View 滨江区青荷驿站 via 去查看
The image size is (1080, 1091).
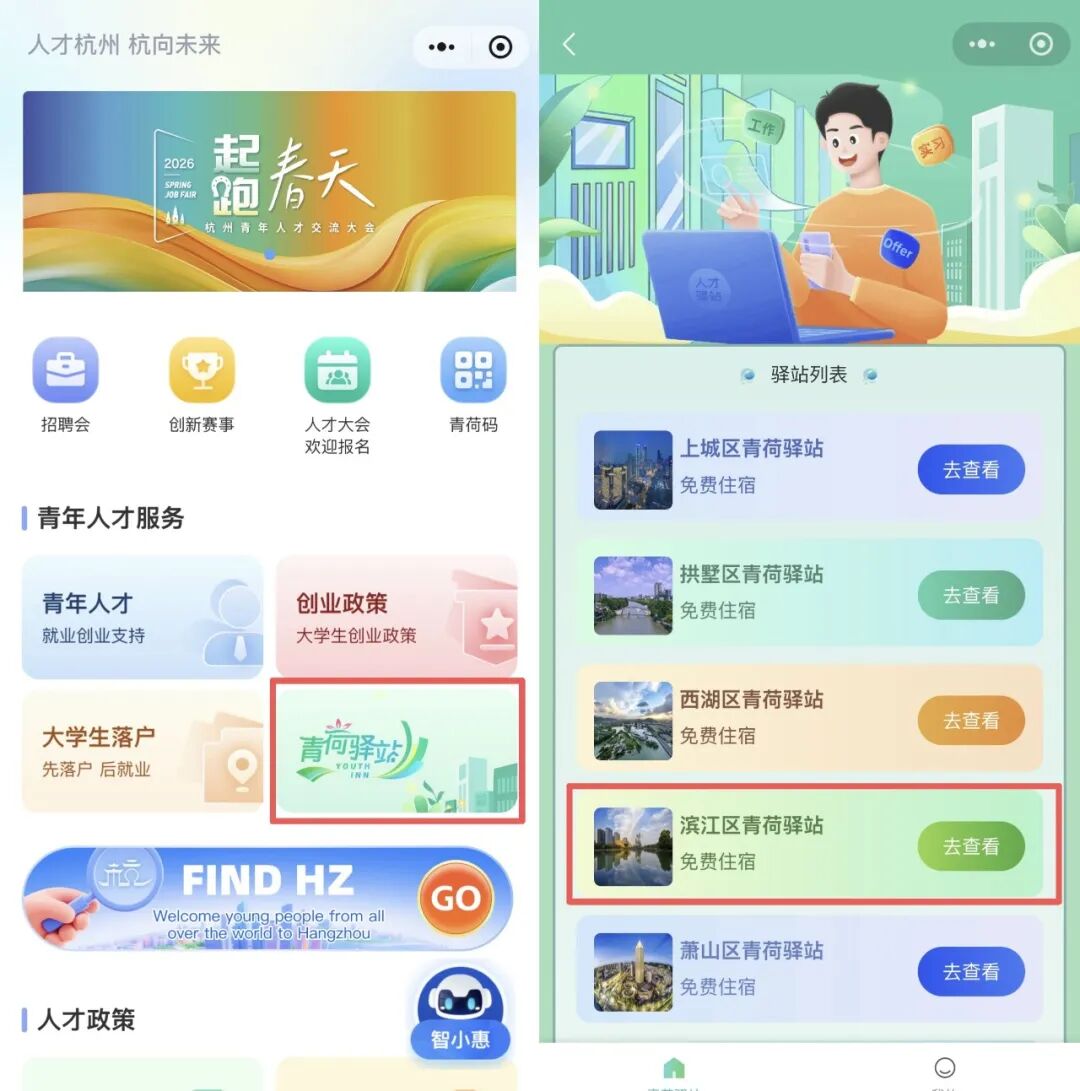tap(971, 846)
